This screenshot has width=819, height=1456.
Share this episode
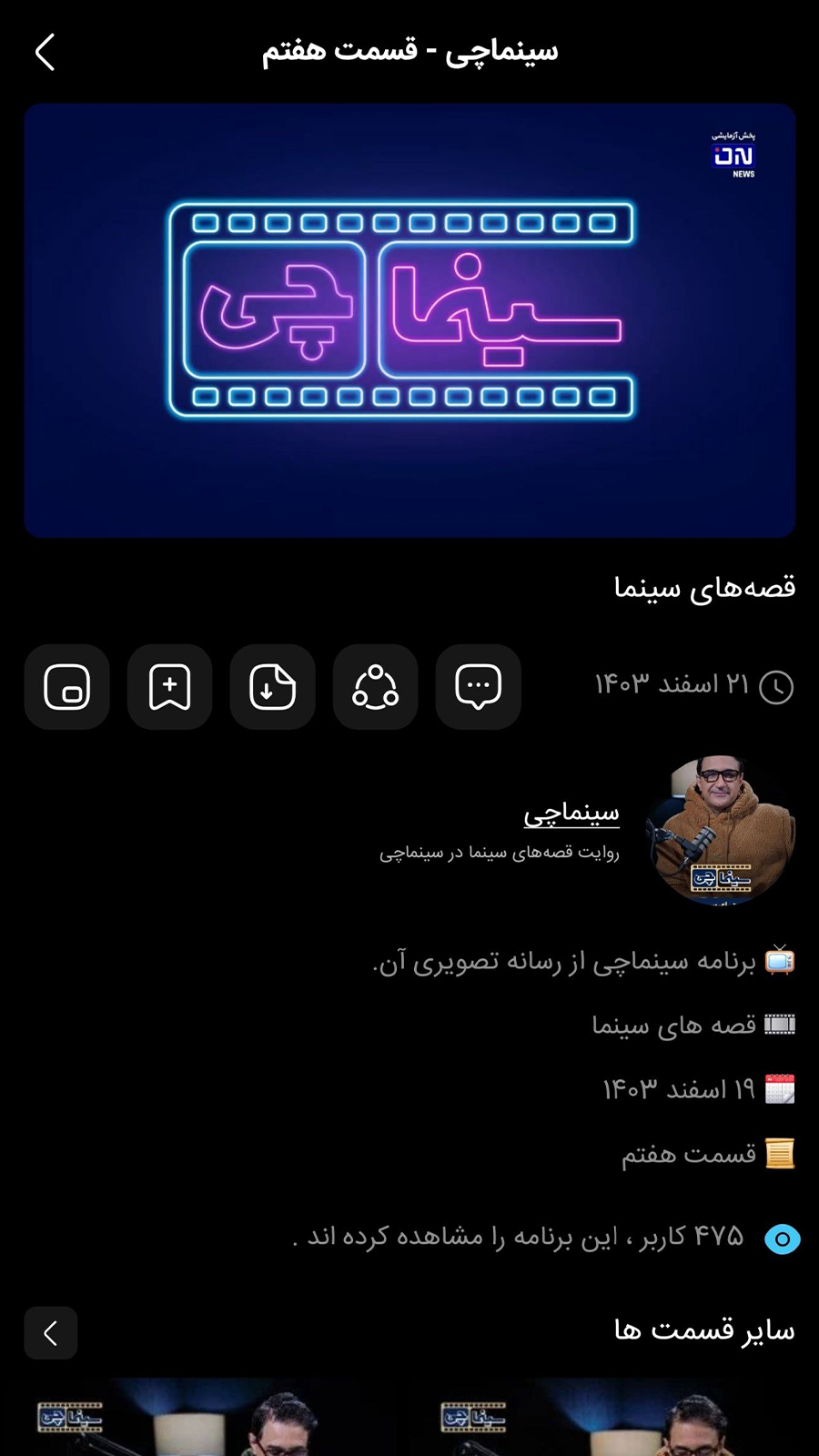(375, 687)
